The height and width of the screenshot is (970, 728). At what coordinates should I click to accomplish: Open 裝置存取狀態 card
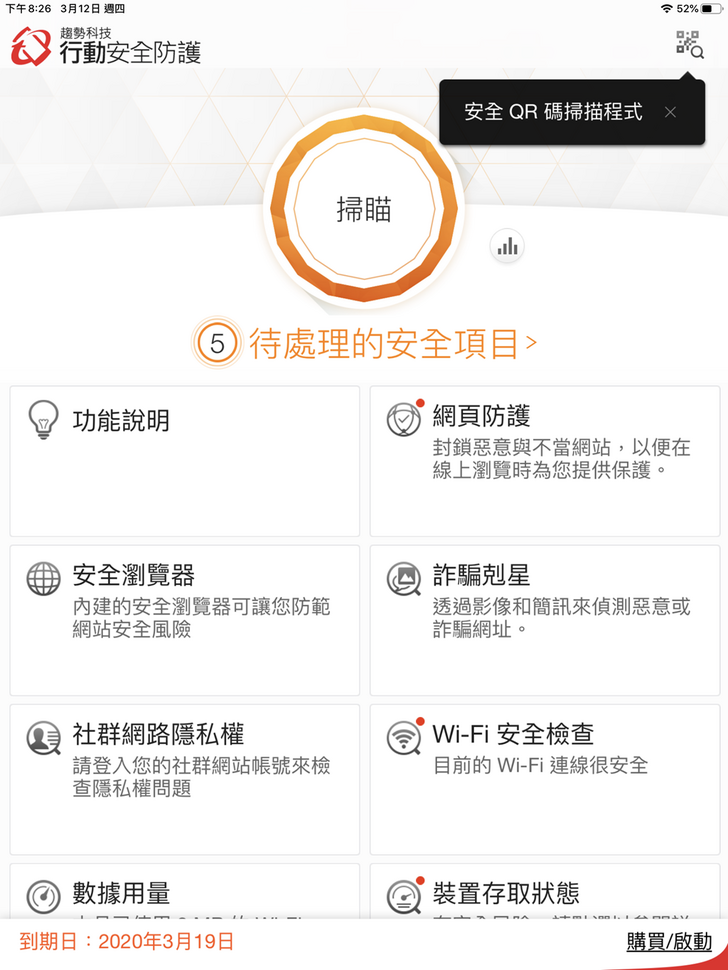pyautogui.click(x=544, y=893)
